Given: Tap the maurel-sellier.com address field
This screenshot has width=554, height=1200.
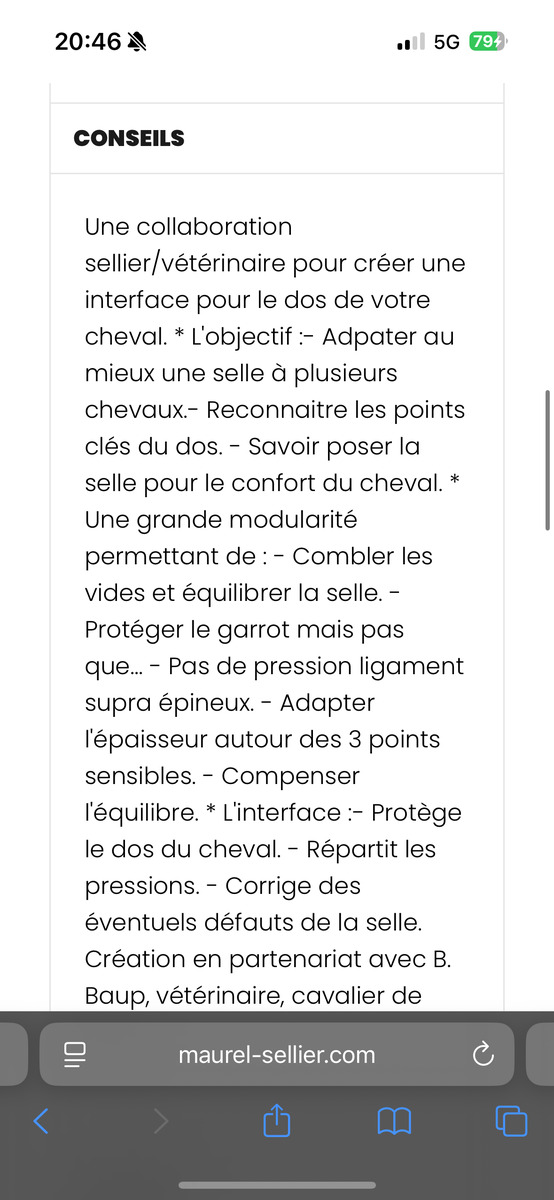Looking at the screenshot, I should click(x=277, y=1054).
